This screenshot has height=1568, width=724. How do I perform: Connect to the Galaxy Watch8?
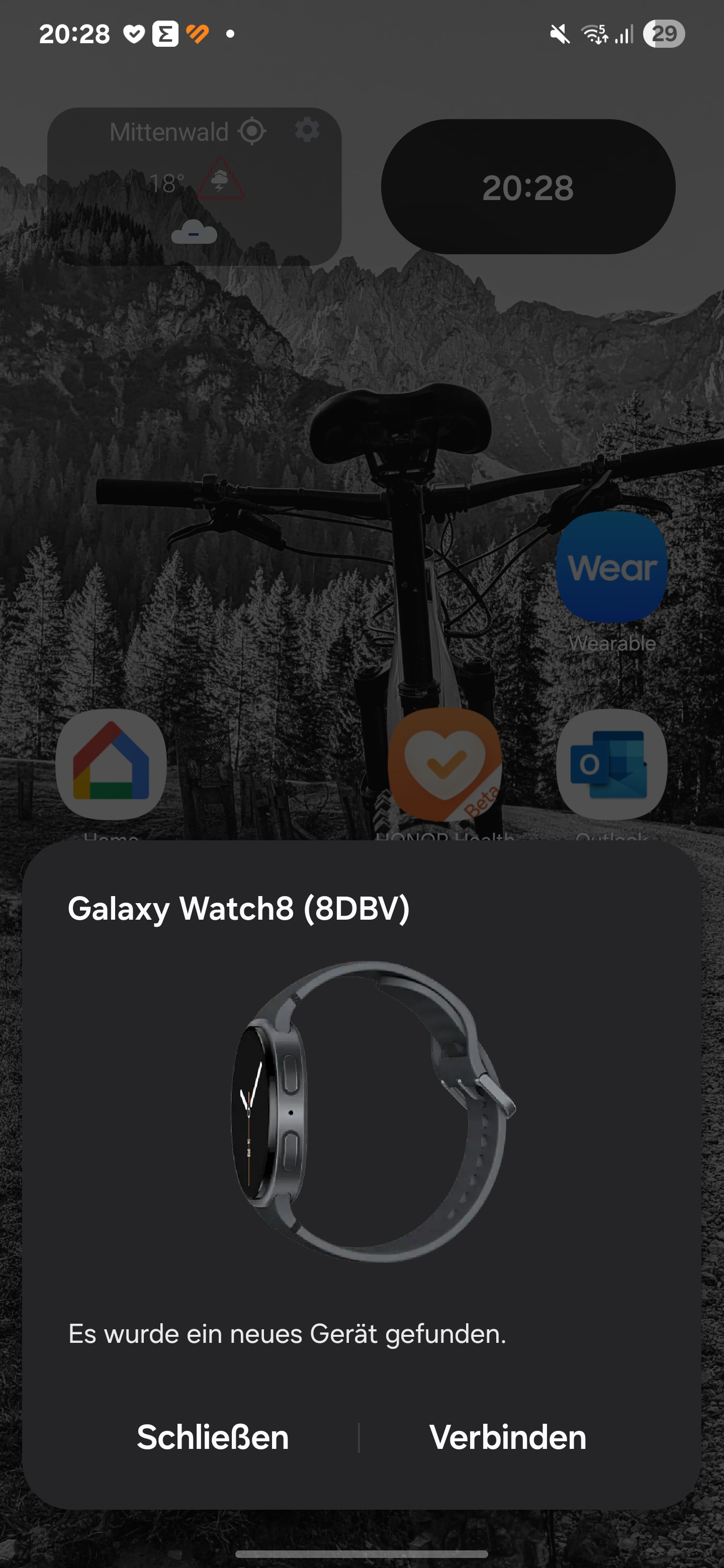(x=508, y=1437)
